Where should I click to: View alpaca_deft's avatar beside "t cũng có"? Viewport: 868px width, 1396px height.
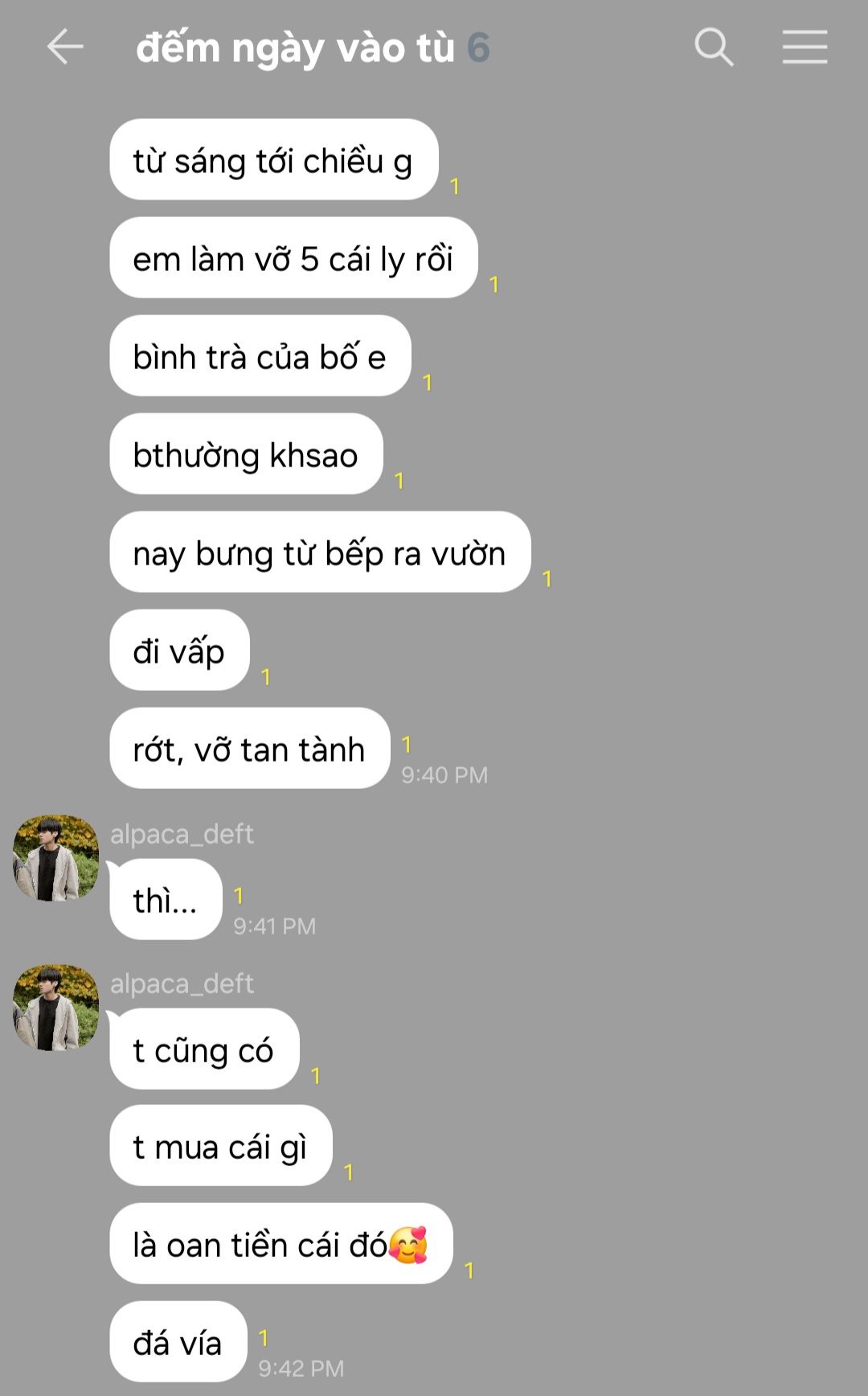point(55,1008)
